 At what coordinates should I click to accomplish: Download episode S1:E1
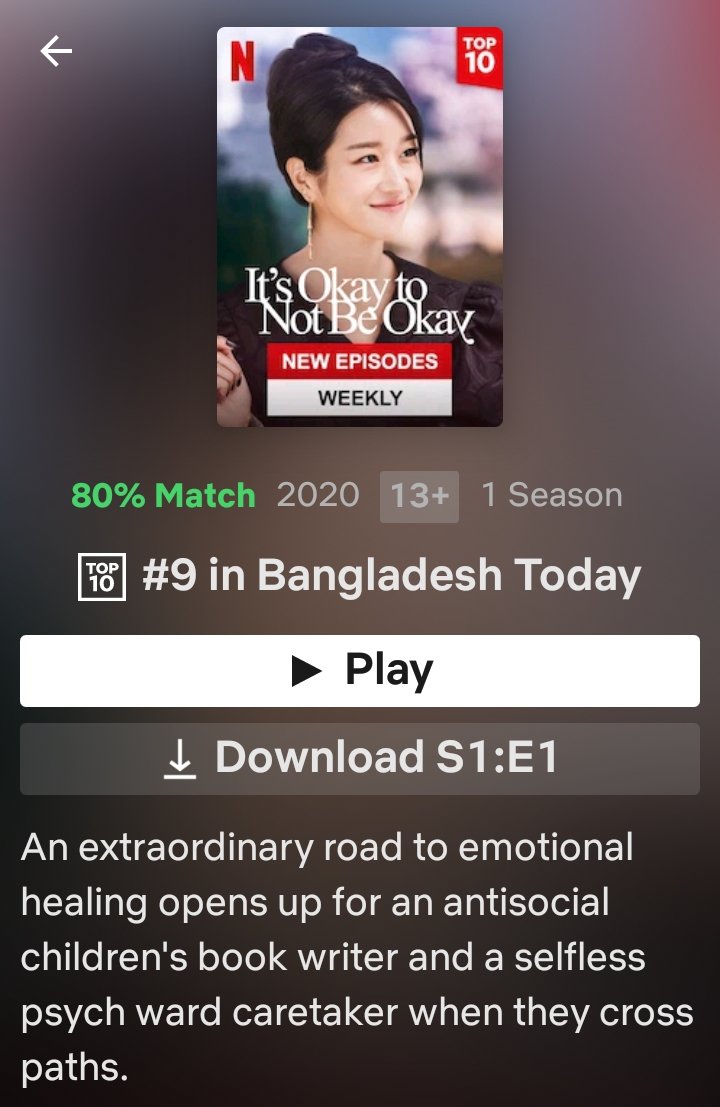pyautogui.click(x=360, y=759)
